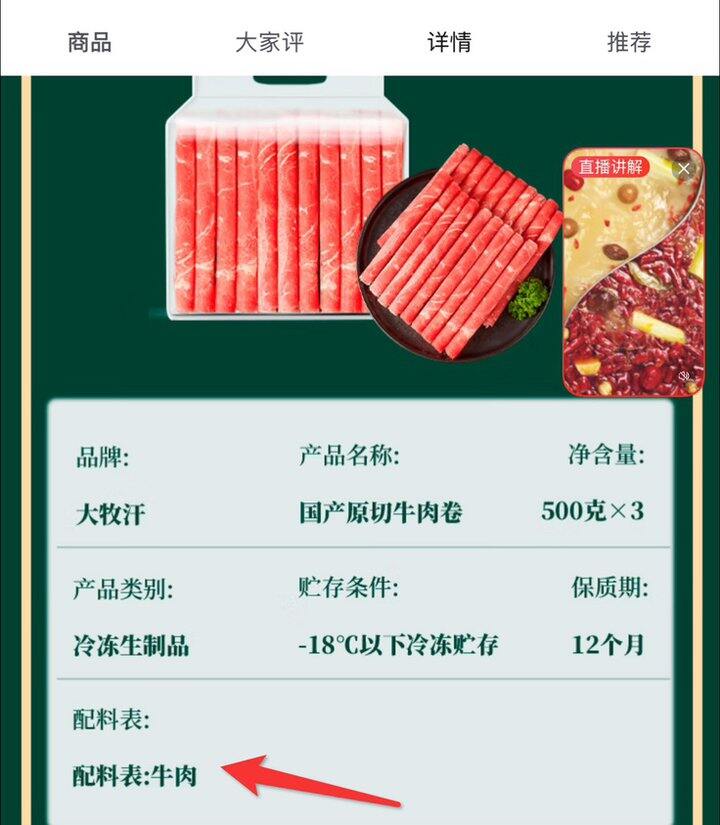The image size is (720, 825).
Task: Unmute the live stream sound
Action: [685, 377]
